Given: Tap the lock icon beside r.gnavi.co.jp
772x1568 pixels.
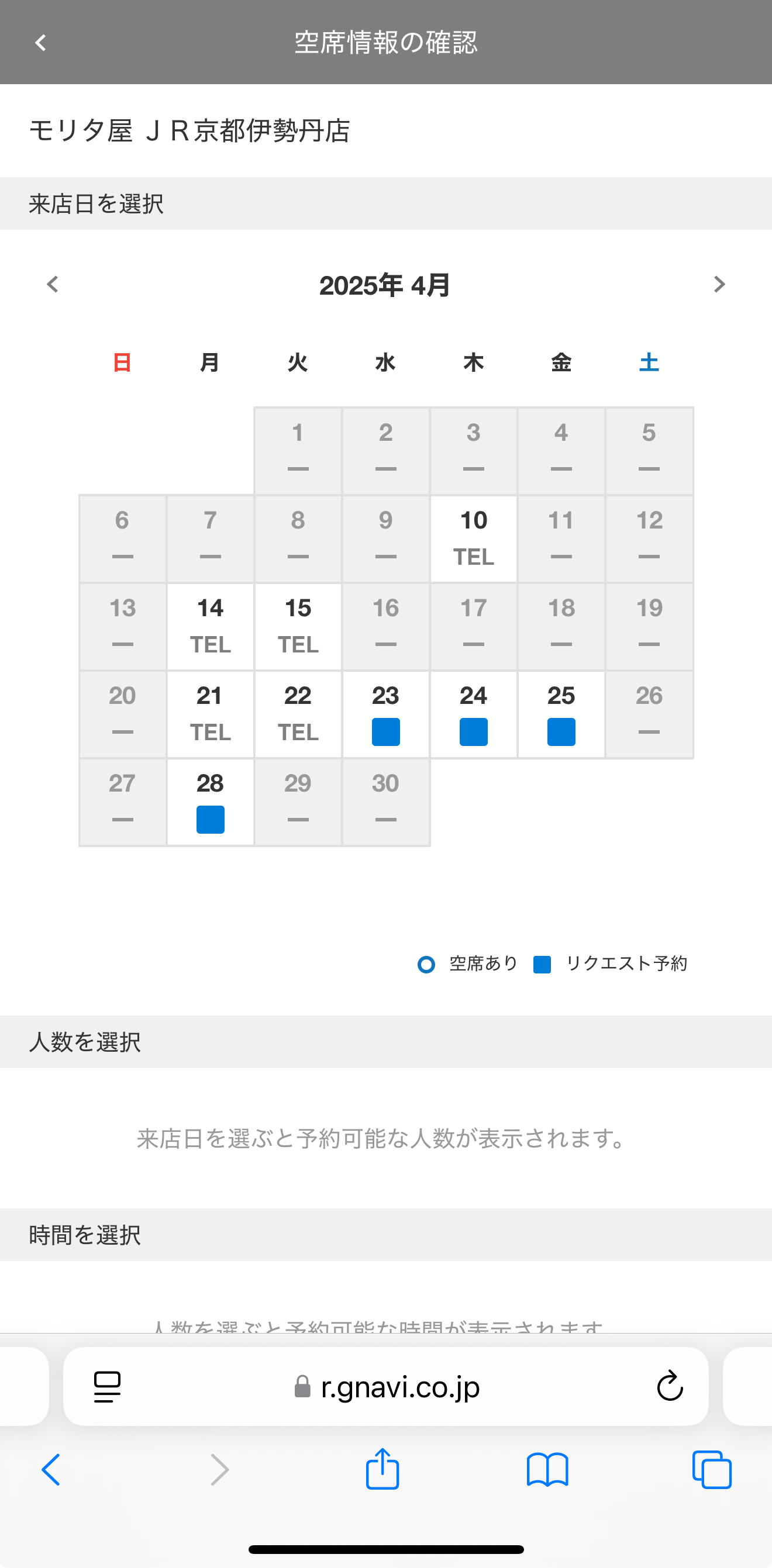Looking at the screenshot, I should pos(302,1388).
